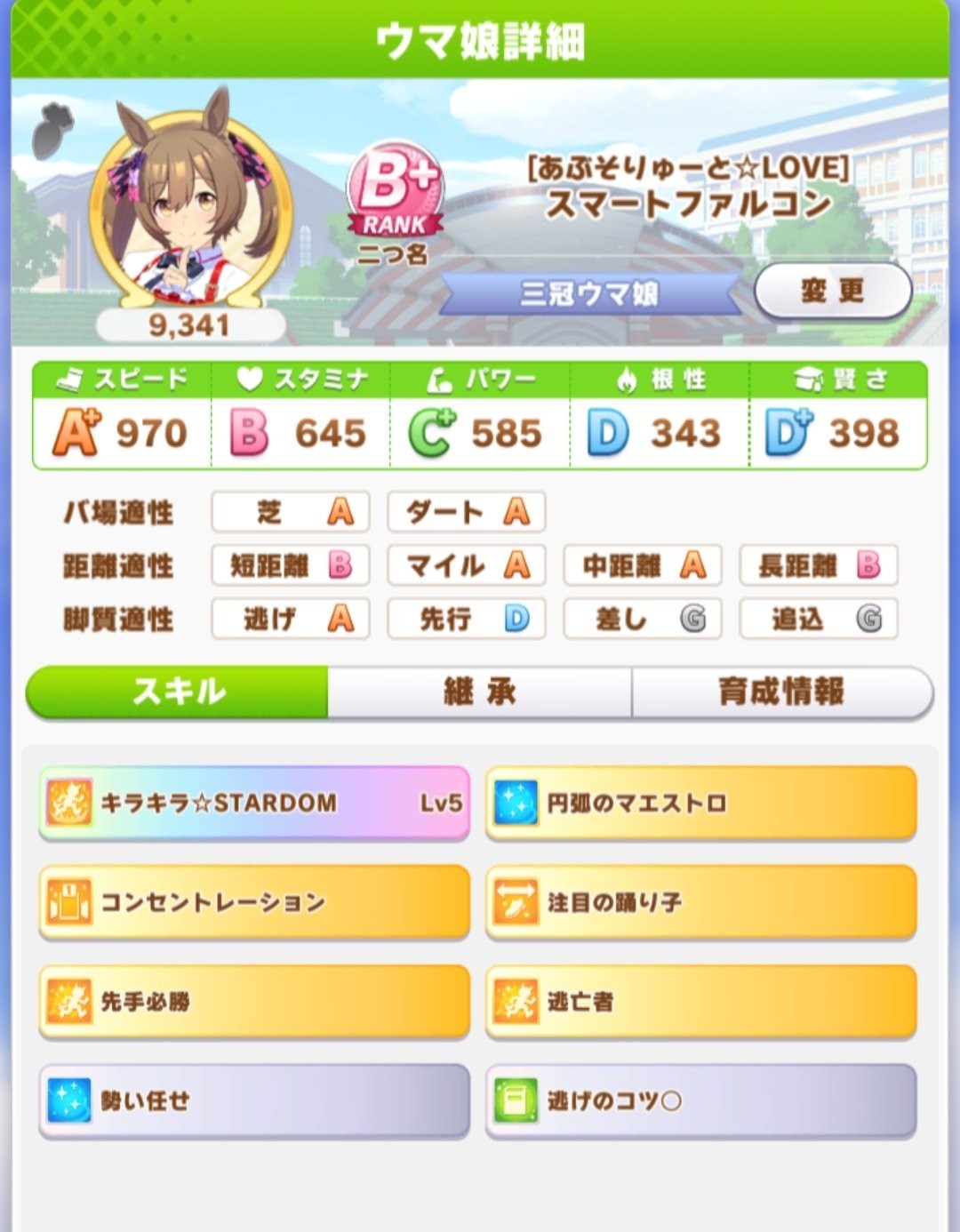Show details for コンセントレーション
The image size is (960, 1232).
point(254,903)
